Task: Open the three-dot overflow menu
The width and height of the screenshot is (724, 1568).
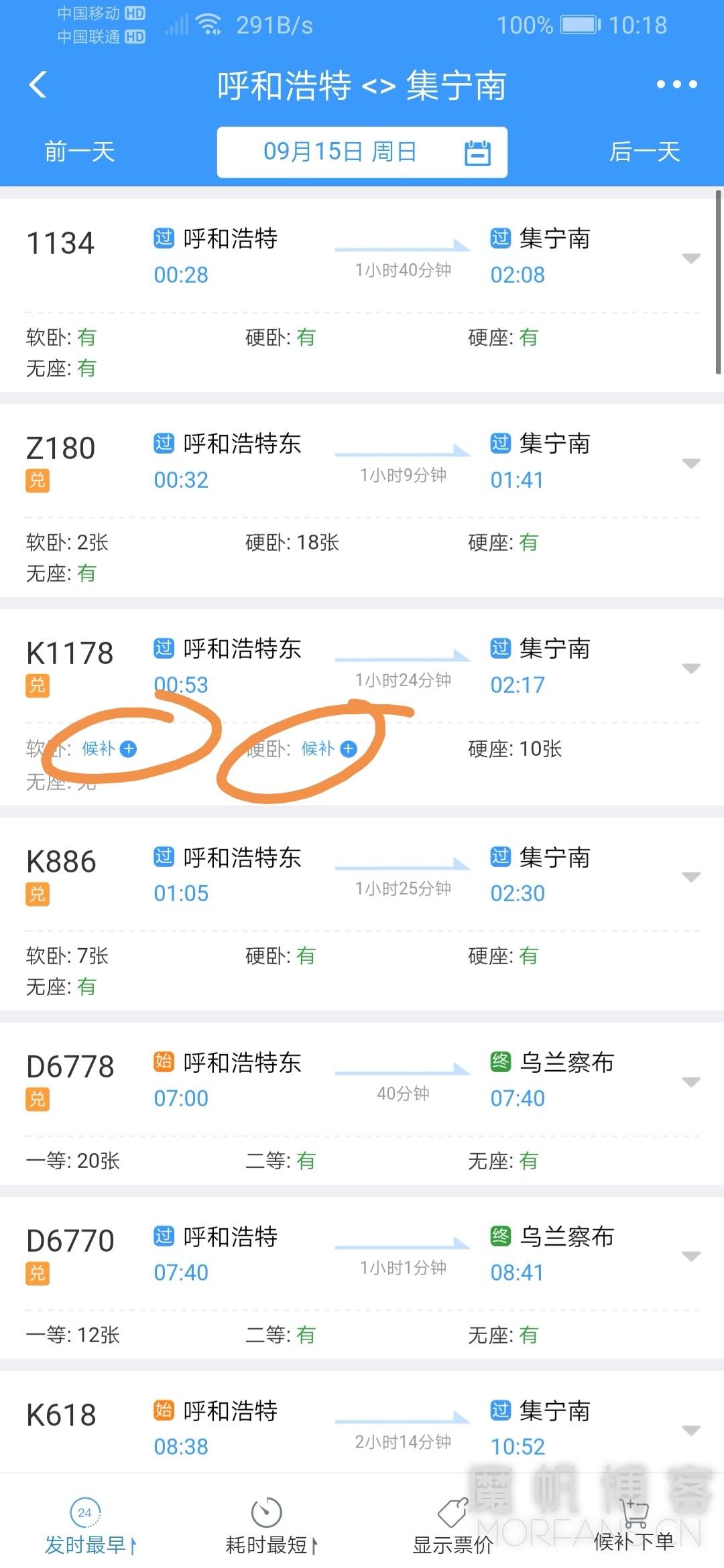Action: pos(676,84)
